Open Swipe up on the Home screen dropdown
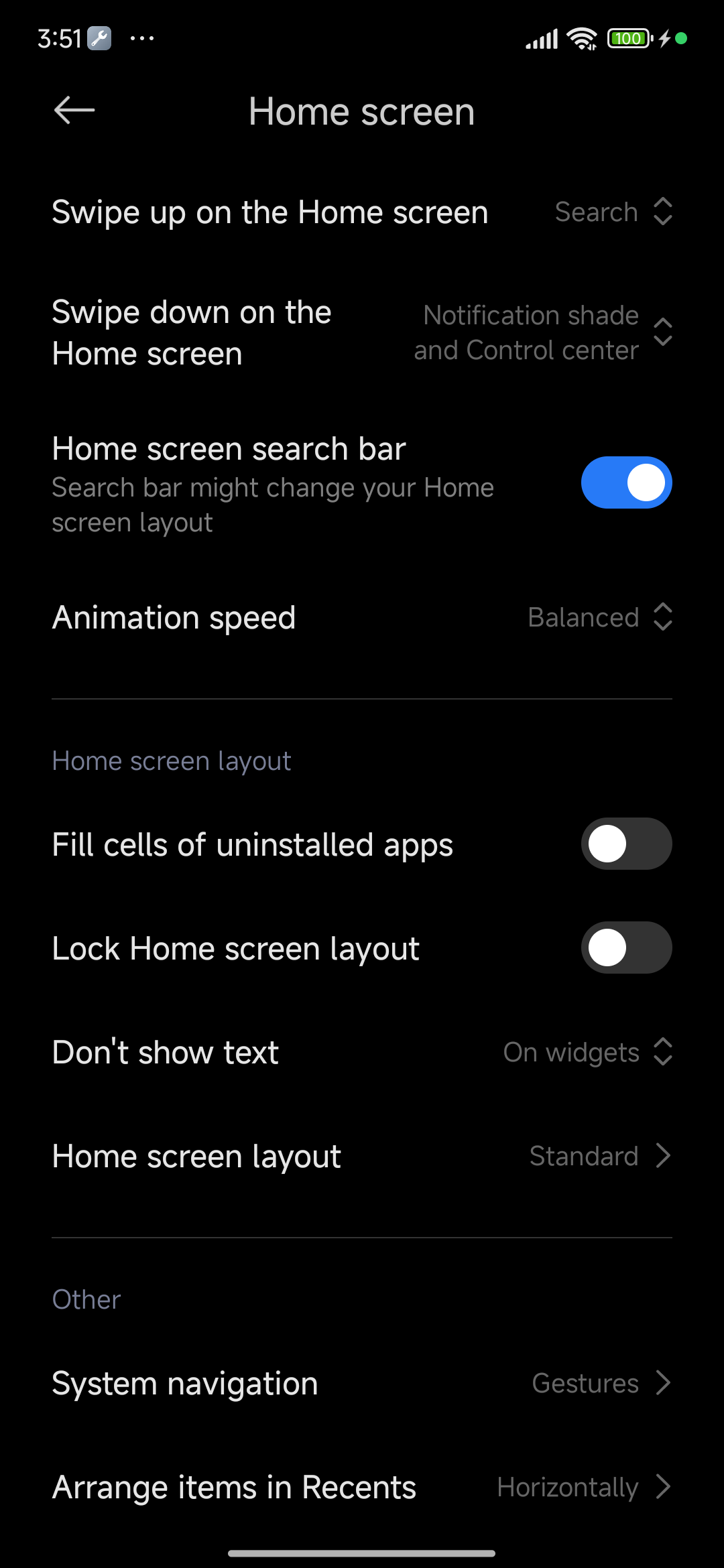Image resolution: width=724 pixels, height=1568 pixels. (613, 212)
